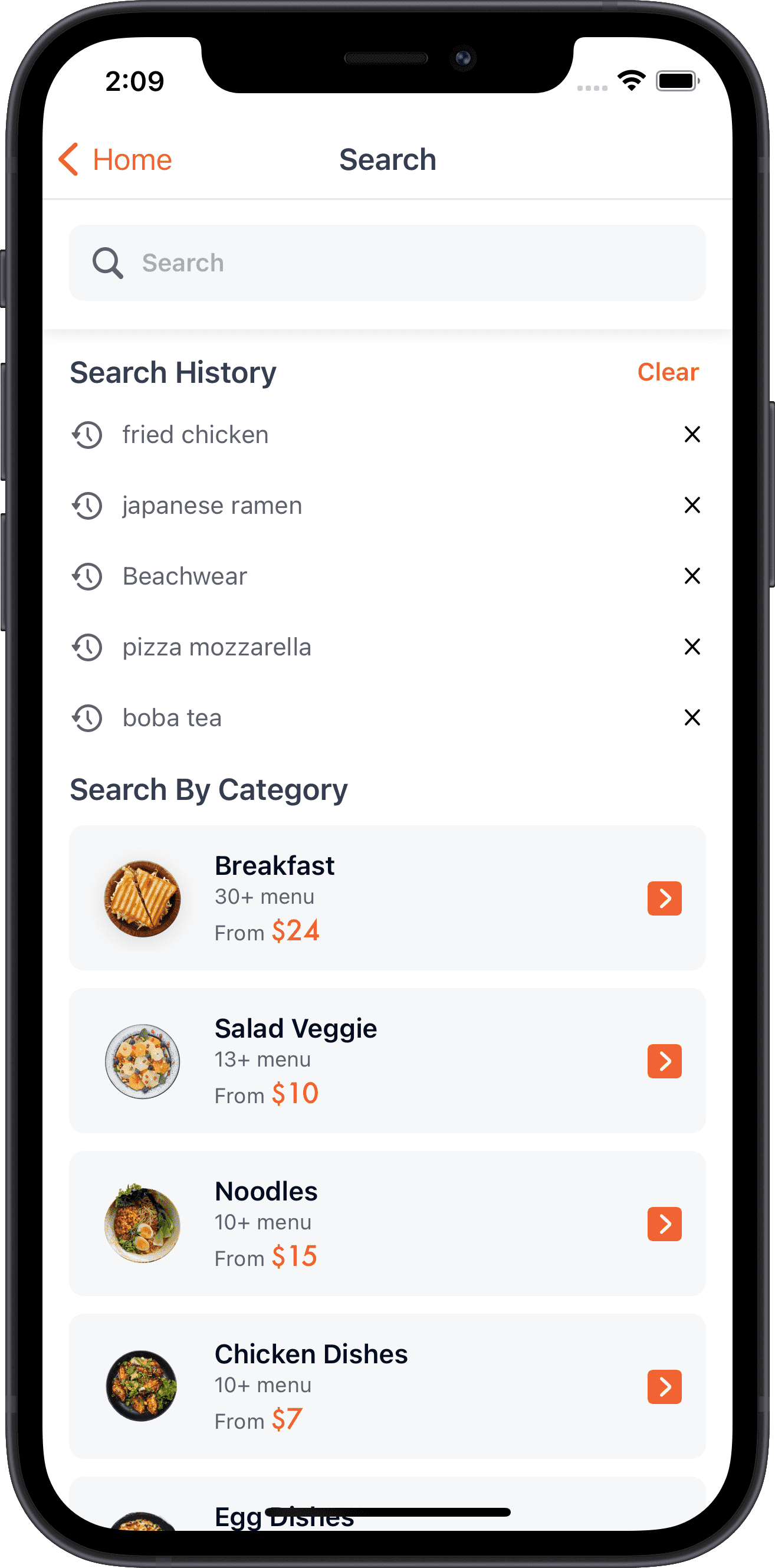Search again for fried chicken
The width and height of the screenshot is (775, 1568).
point(195,435)
